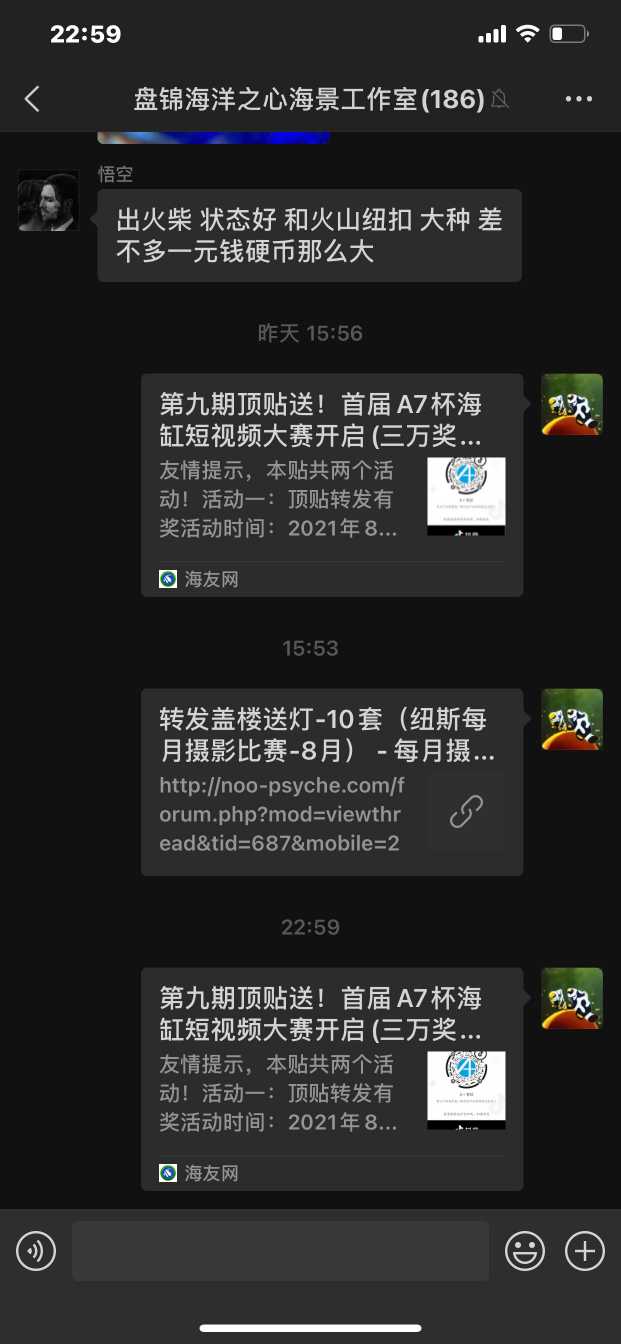This screenshot has width=621, height=1344.
Task: Focus the message text field
Action: [280, 1251]
